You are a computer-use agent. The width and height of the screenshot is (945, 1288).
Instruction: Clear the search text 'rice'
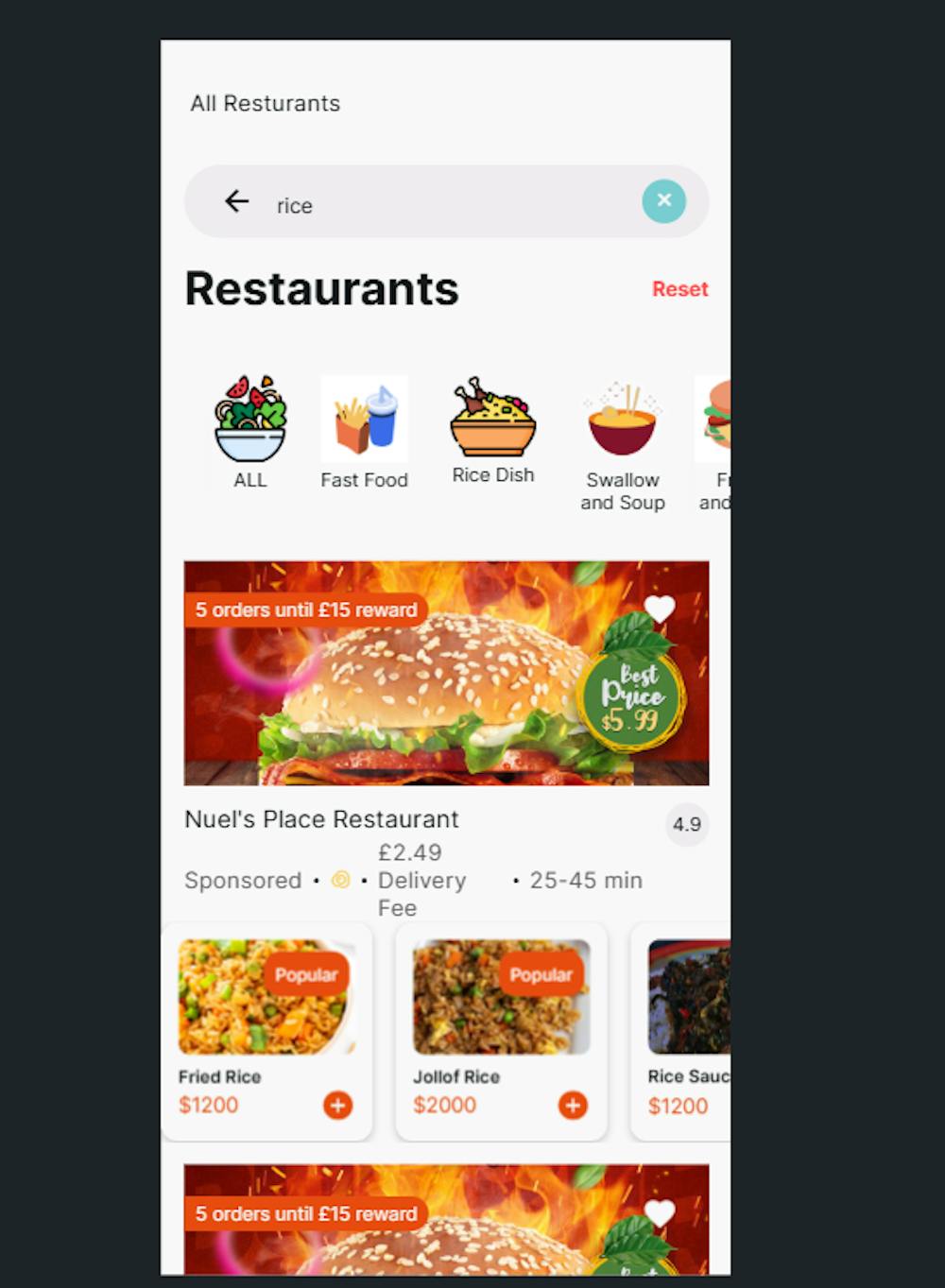(x=663, y=200)
